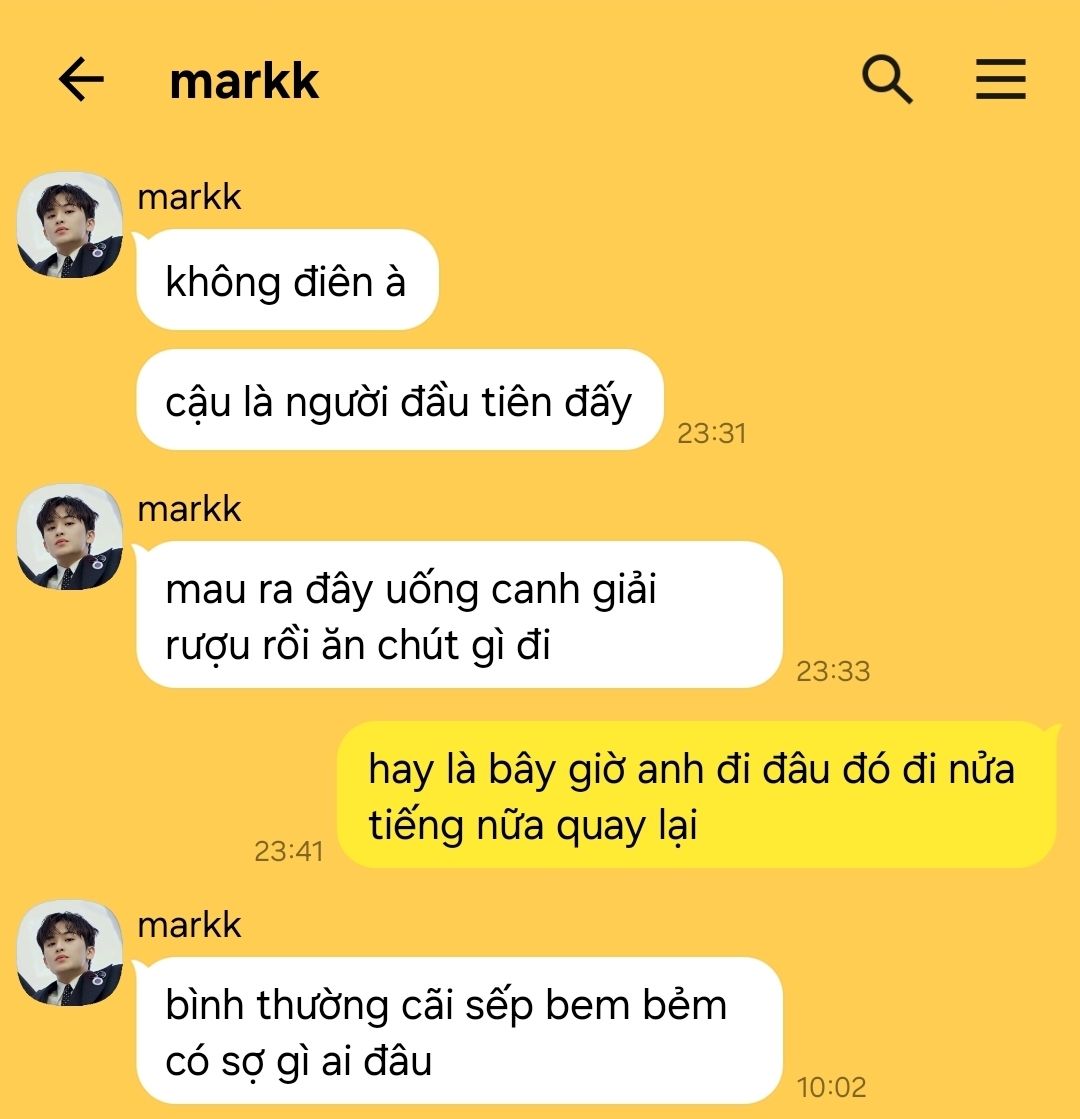
Task: Go back using the arrow icon
Action: 81,80
